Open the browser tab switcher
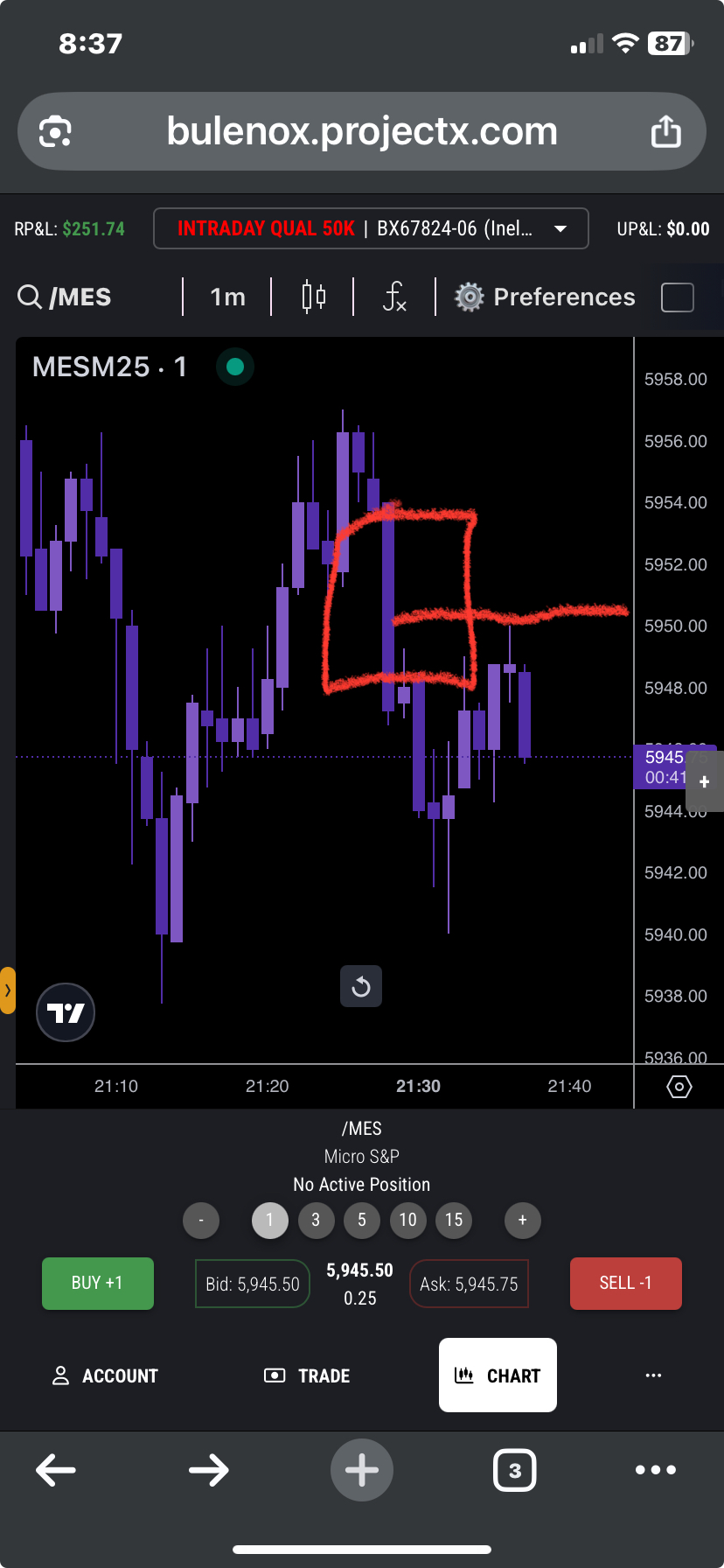Screen dimensions: 724x1568 (x=515, y=1471)
